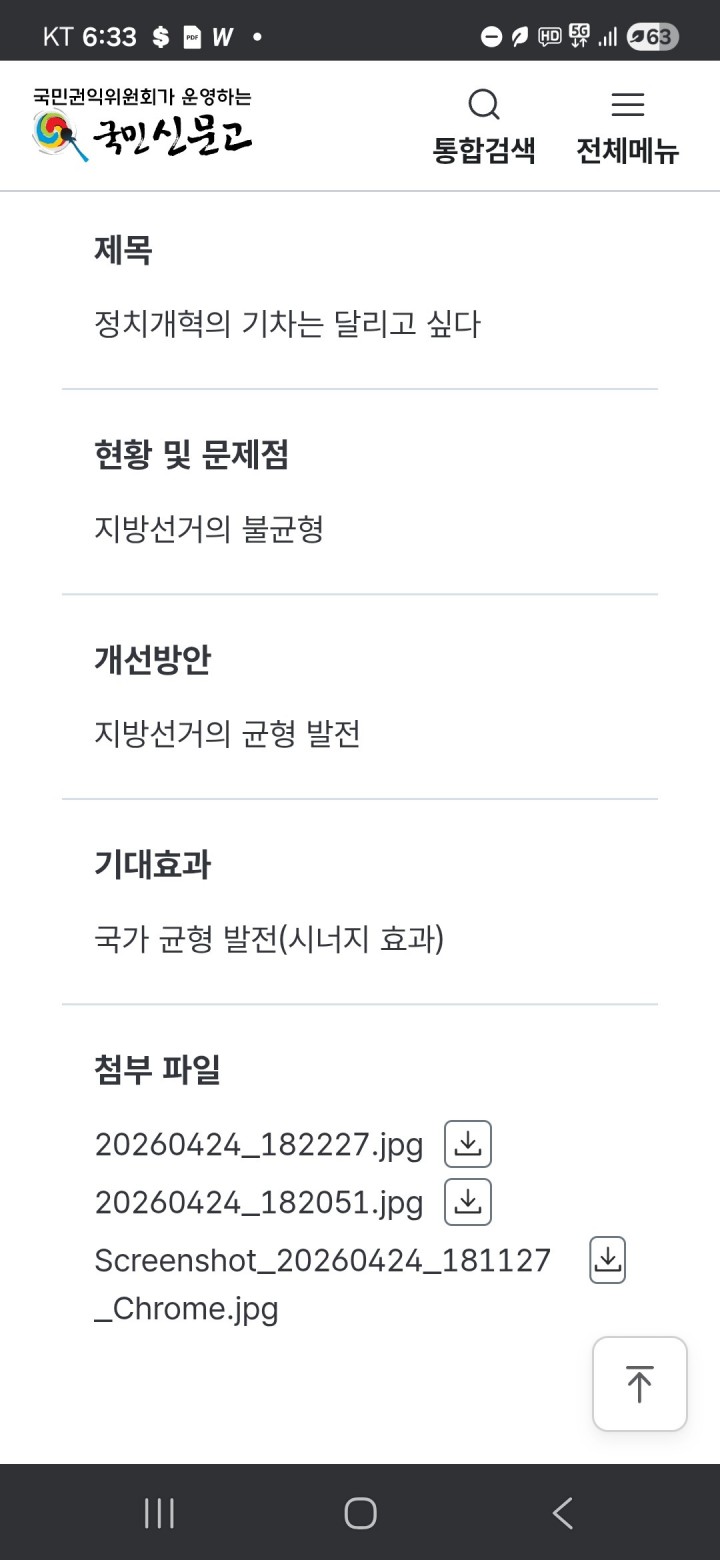Go to 국민신문고 home via logo
This screenshot has width=720, height=1560.
point(142,127)
